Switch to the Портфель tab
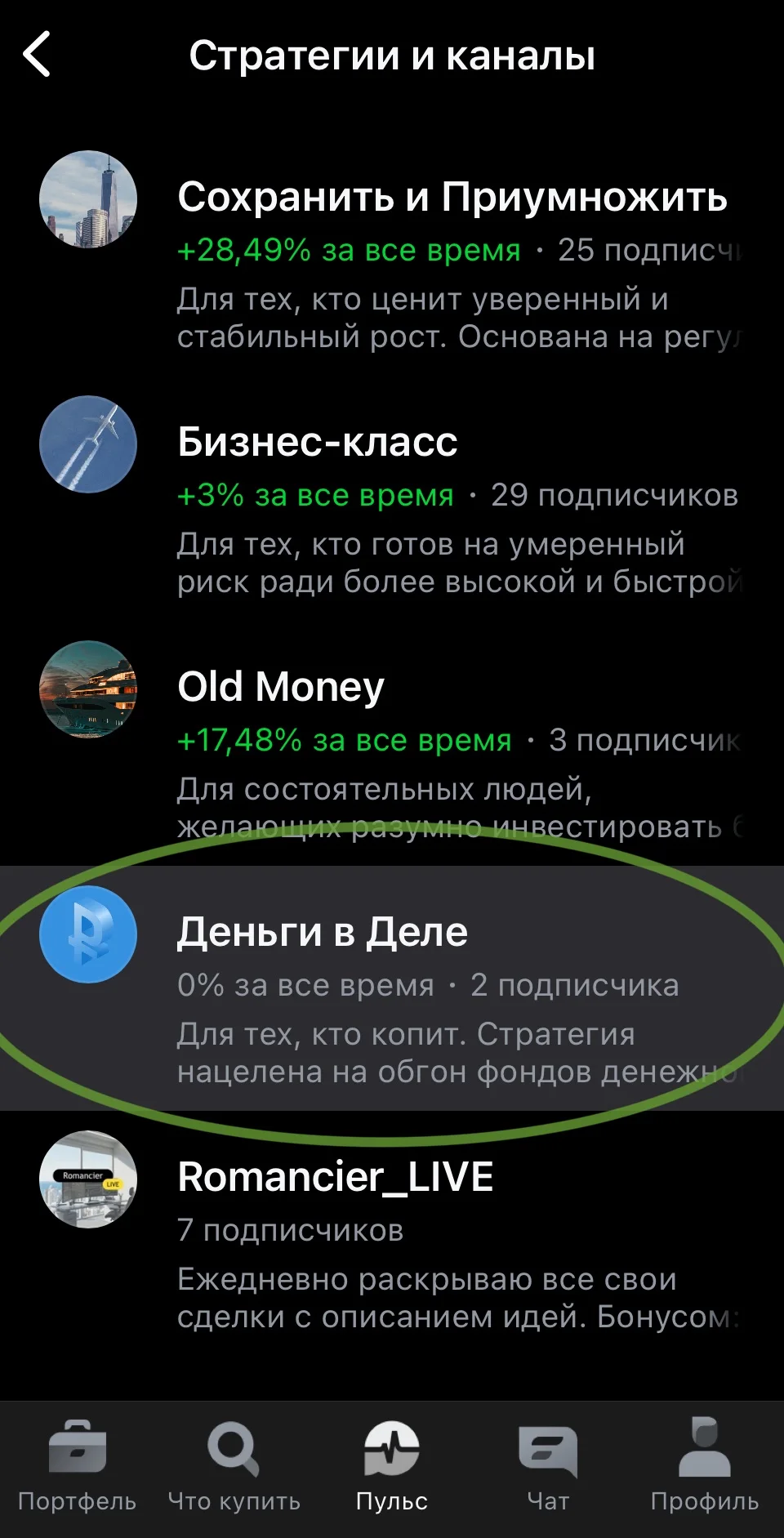 (78, 1466)
